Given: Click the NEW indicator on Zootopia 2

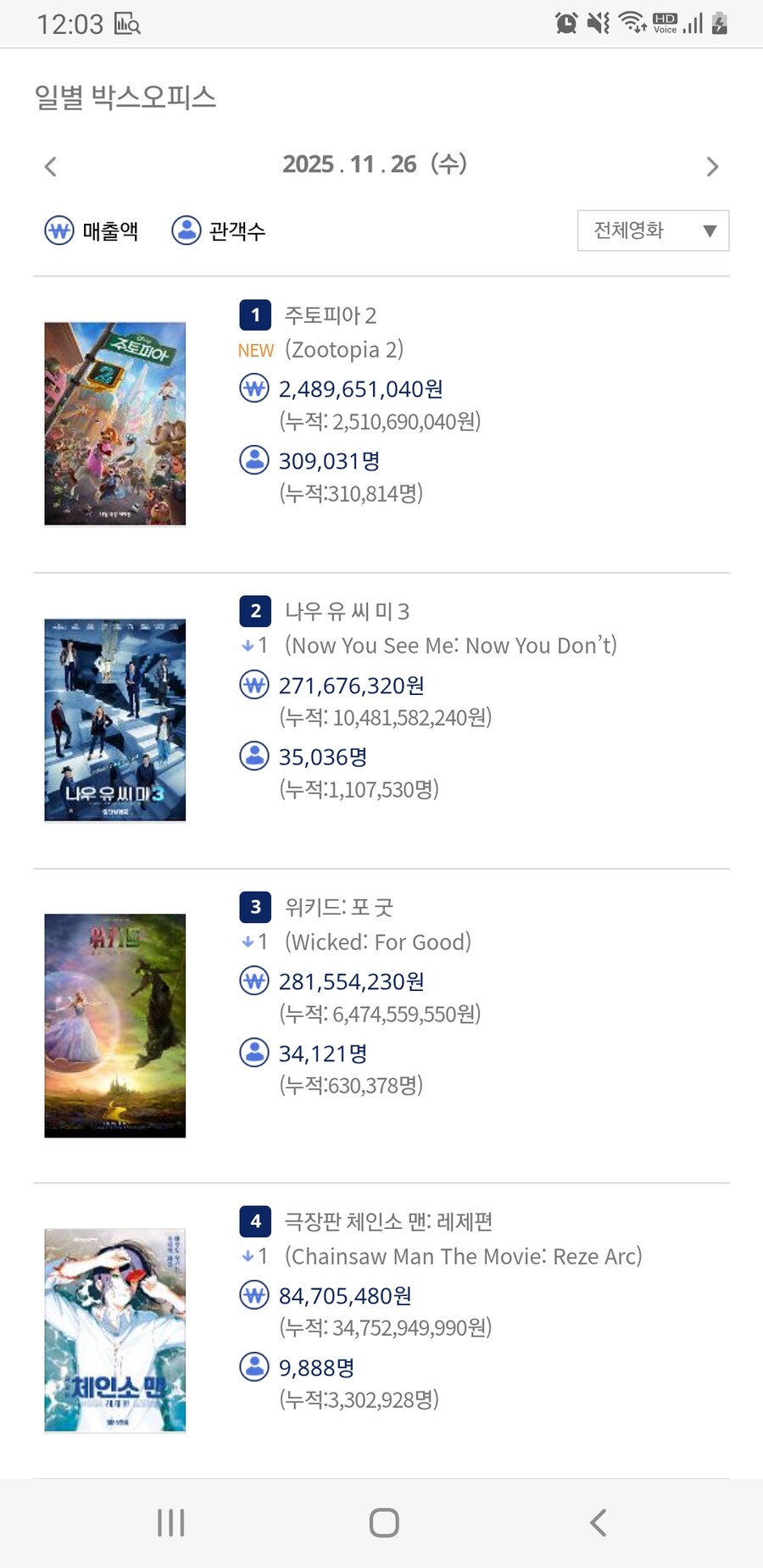Looking at the screenshot, I should [x=255, y=350].
